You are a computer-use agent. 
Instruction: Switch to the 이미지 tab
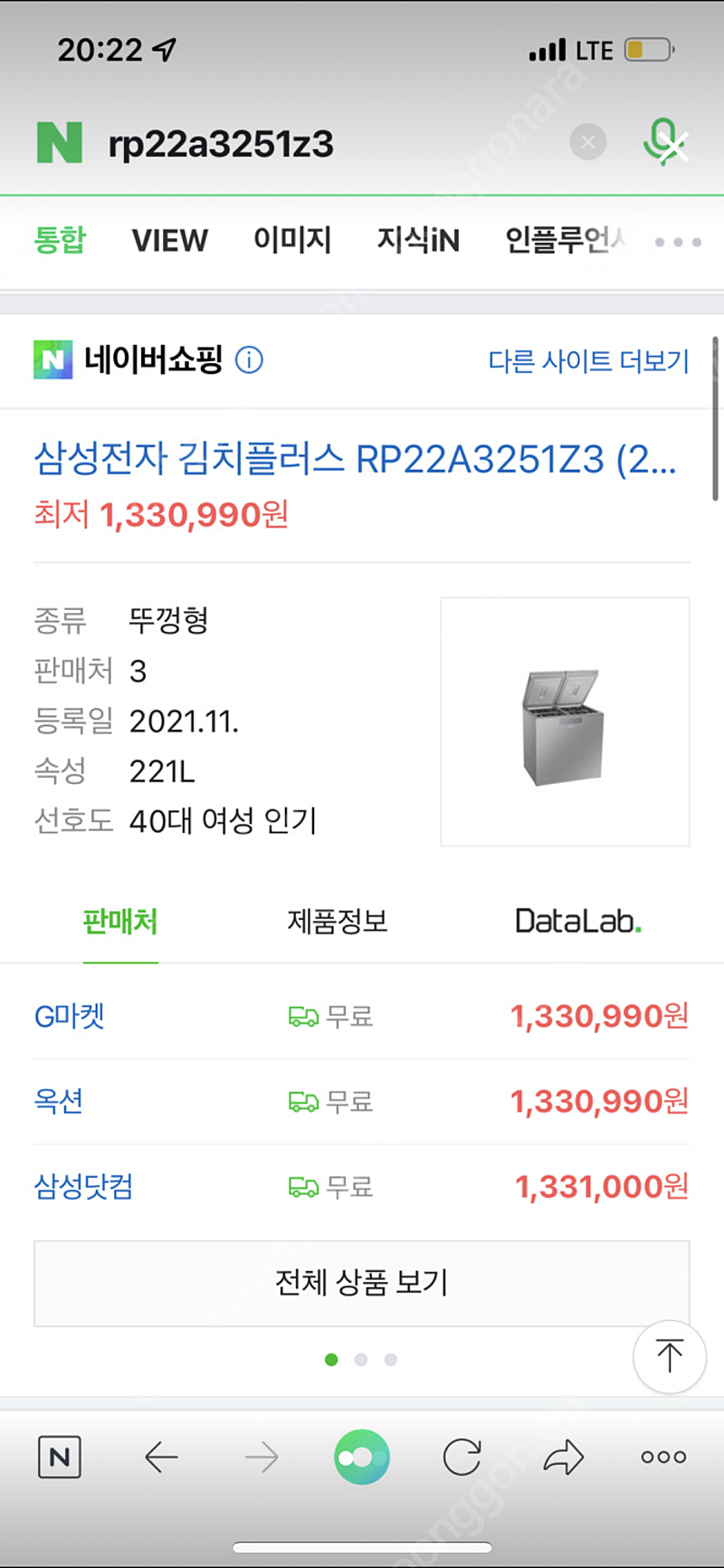[x=292, y=240]
